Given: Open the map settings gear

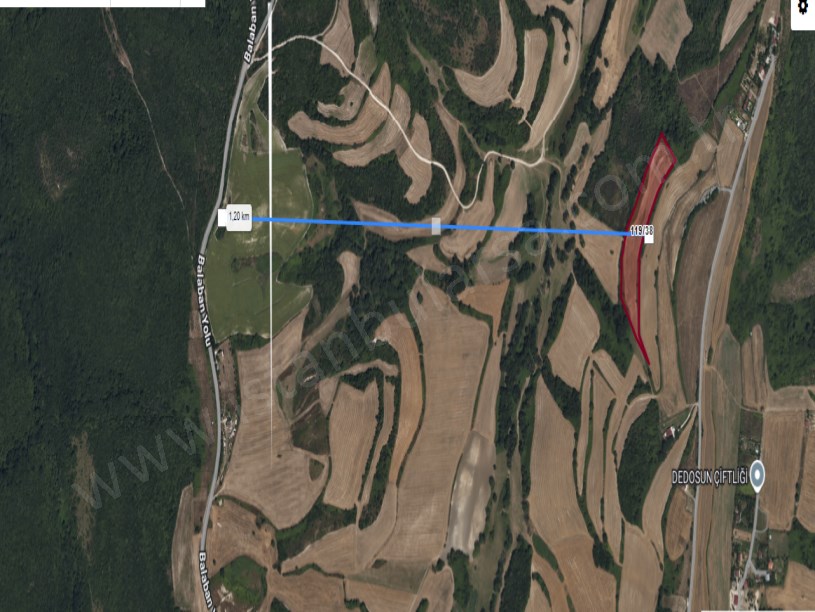Looking at the screenshot, I should 802,8.
